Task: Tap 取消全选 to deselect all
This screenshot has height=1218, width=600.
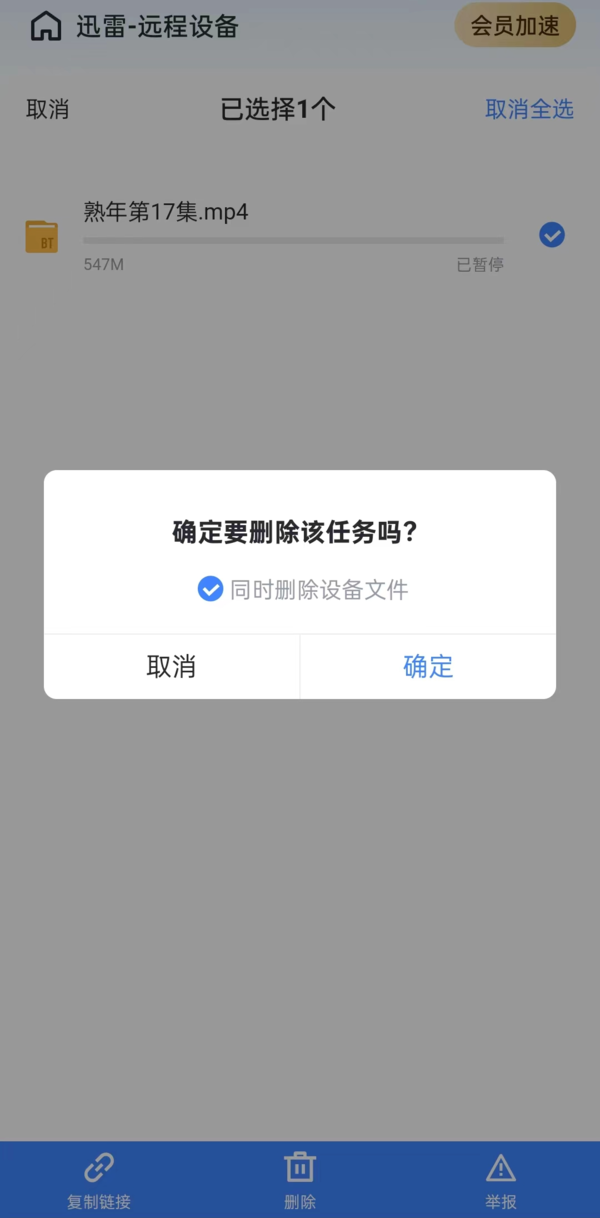Action: coord(529,109)
